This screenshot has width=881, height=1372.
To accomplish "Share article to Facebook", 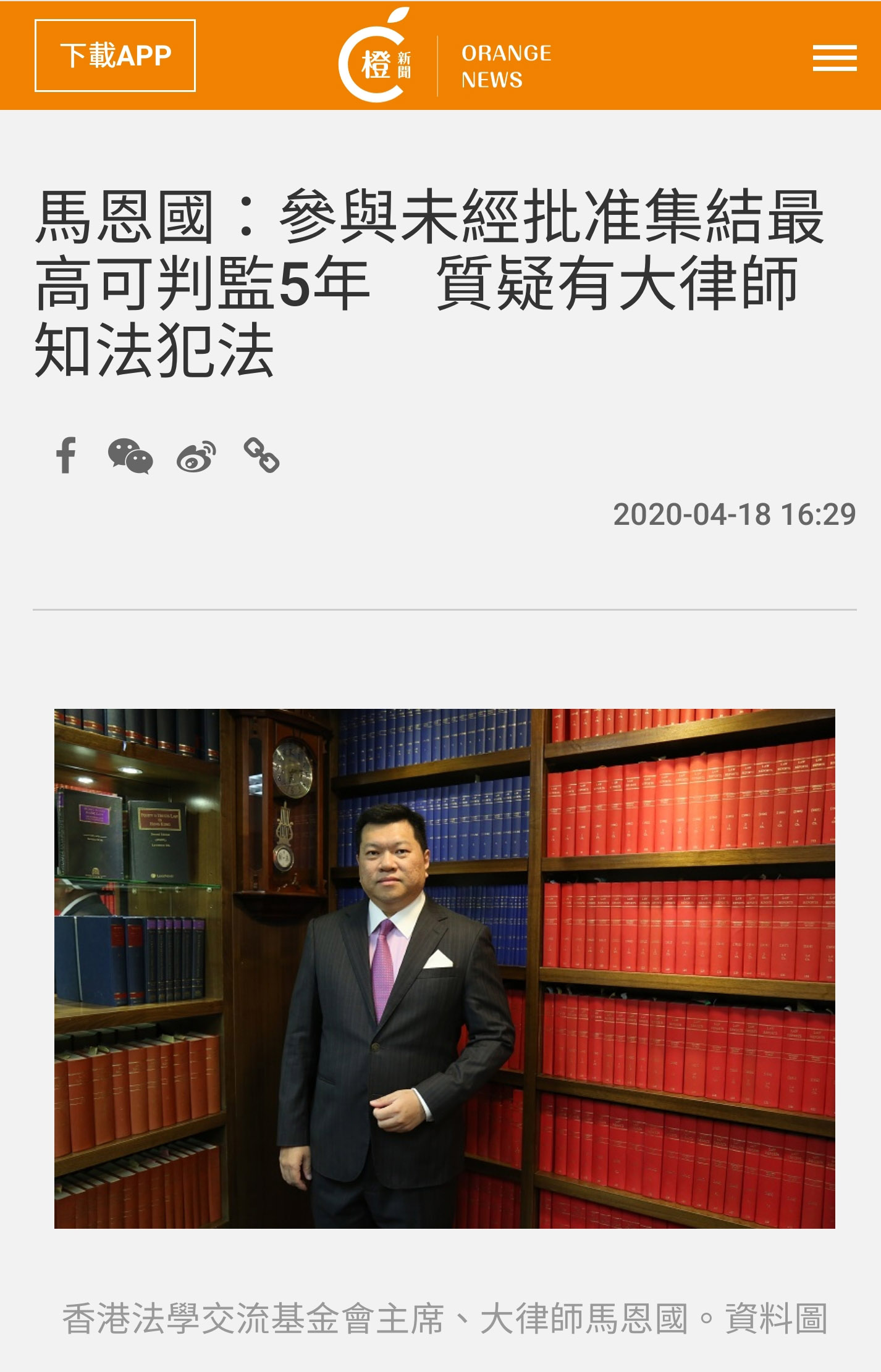I will click(x=66, y=455).
